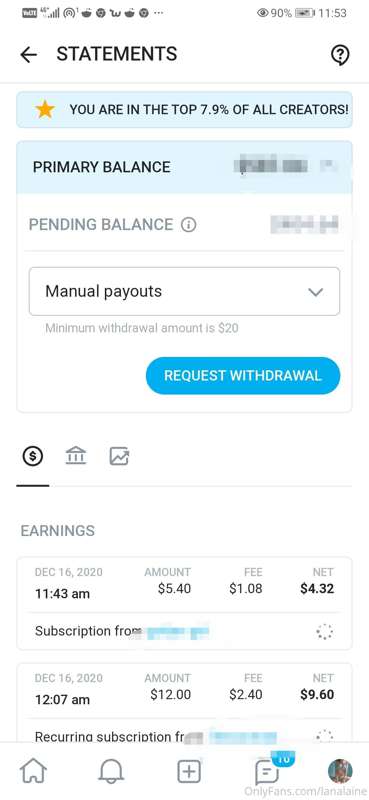This screenshot has height=800, width=369.
Task: Select the earnings dollar tab
Action: pos(33,456)
